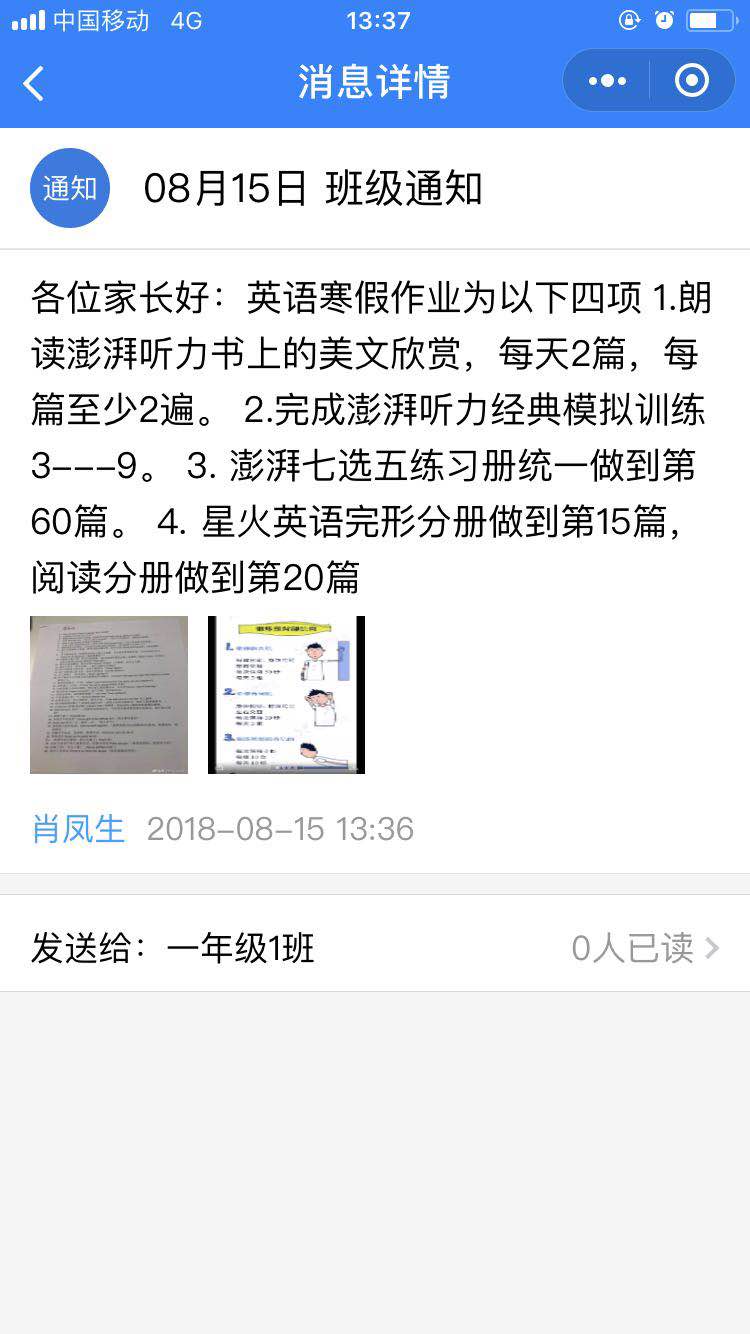
Task: View the attached exercise illustration image
Action: [286, 695]
